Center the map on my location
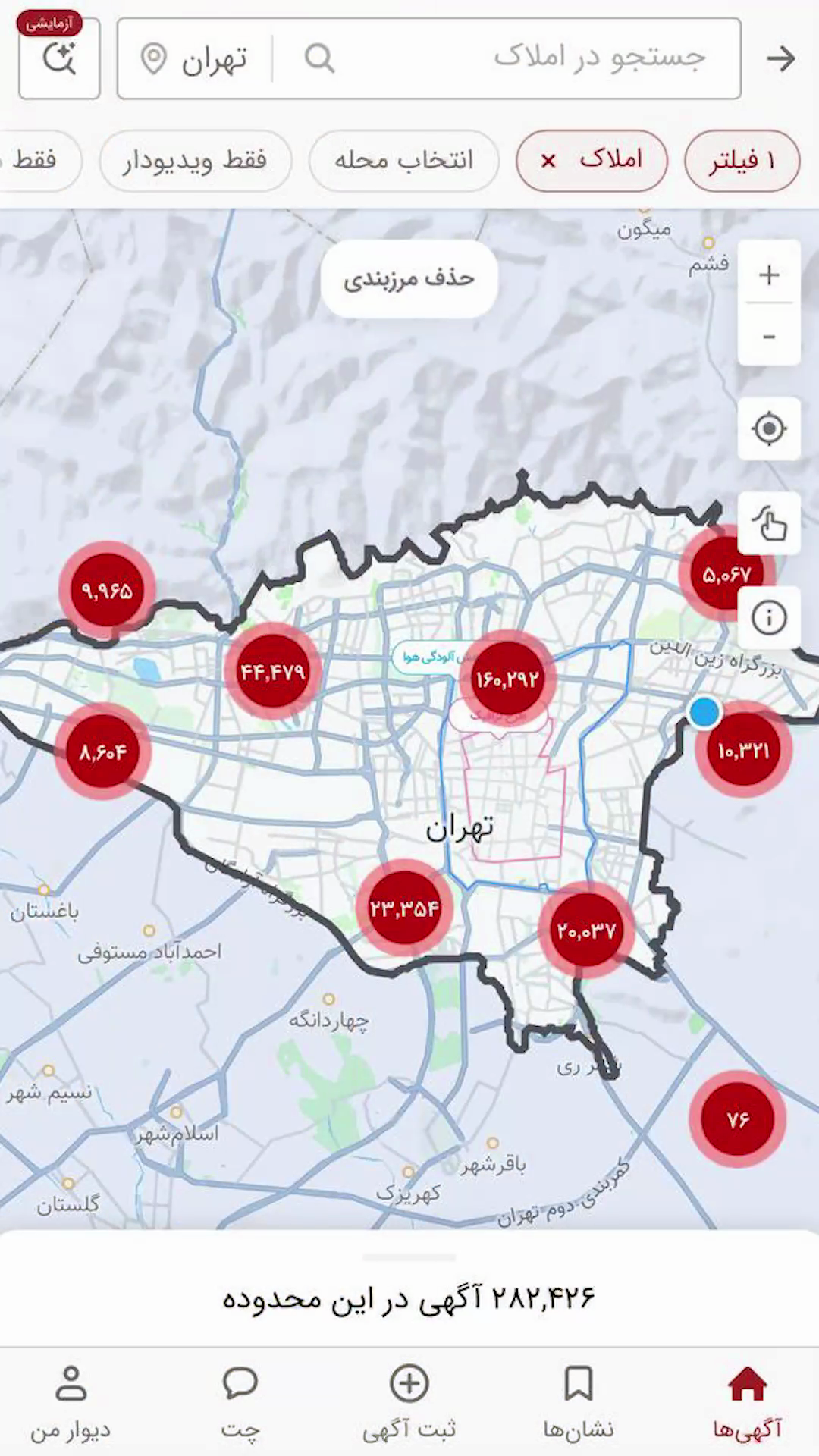This screenshot has width=819, height=1456. click(x=769, y=428)
